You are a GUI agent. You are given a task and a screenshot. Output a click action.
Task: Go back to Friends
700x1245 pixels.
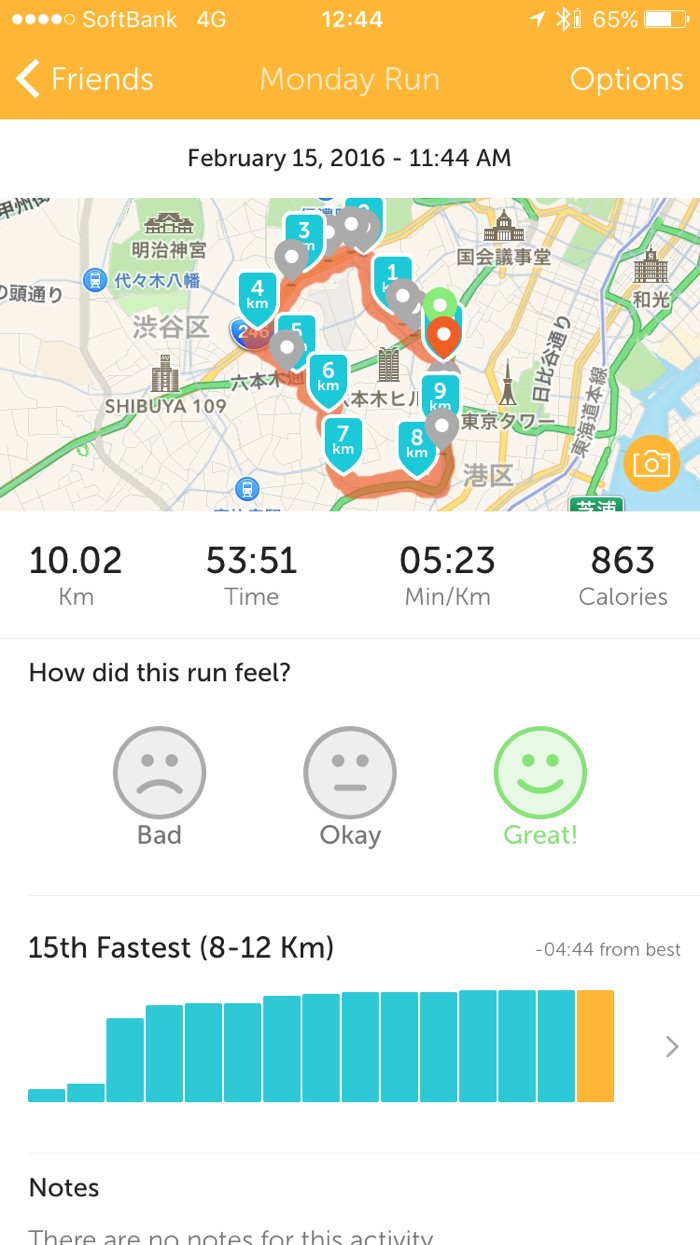point(85,79)
